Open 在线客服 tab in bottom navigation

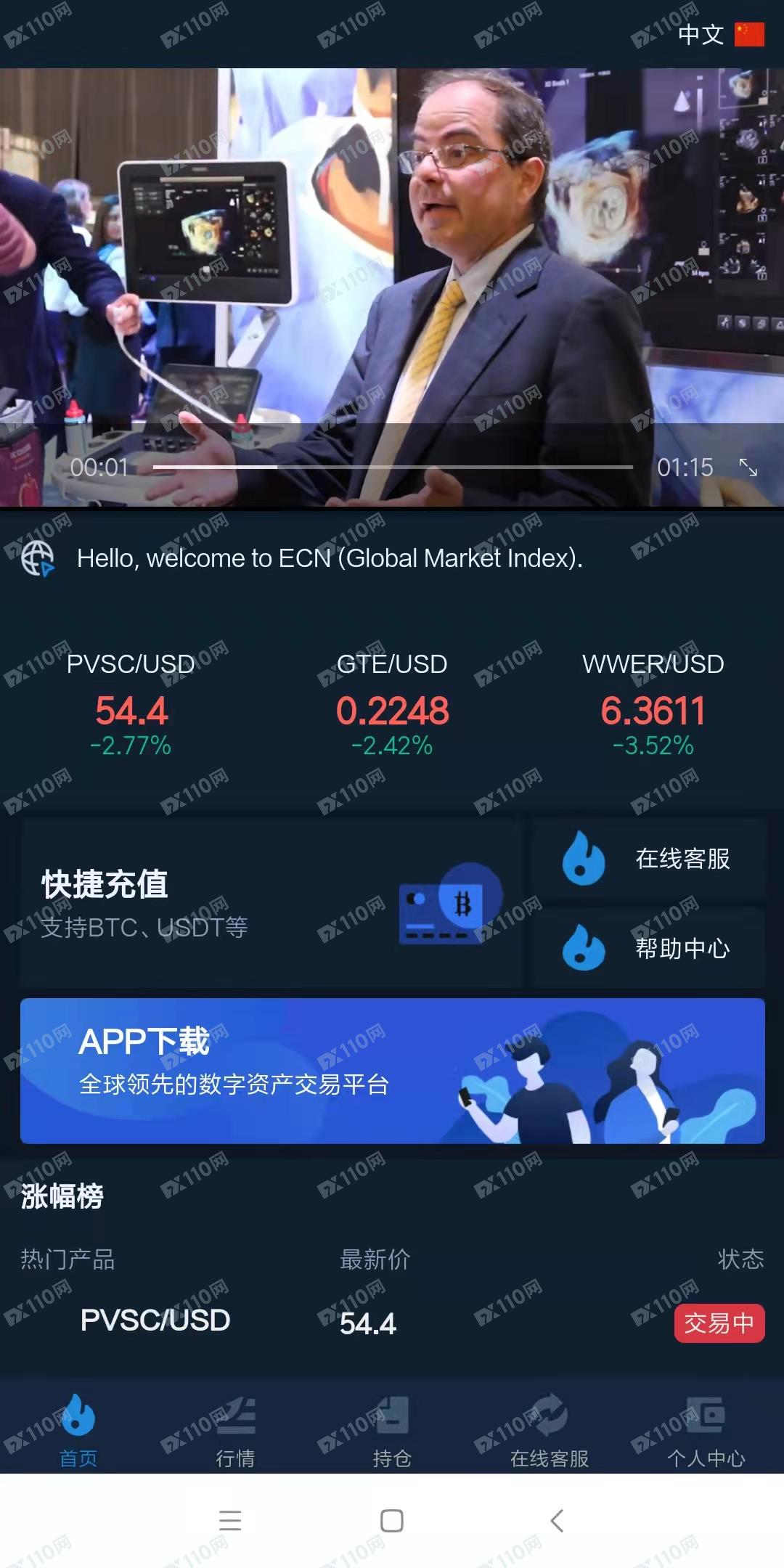click(x=549, y=1430)
